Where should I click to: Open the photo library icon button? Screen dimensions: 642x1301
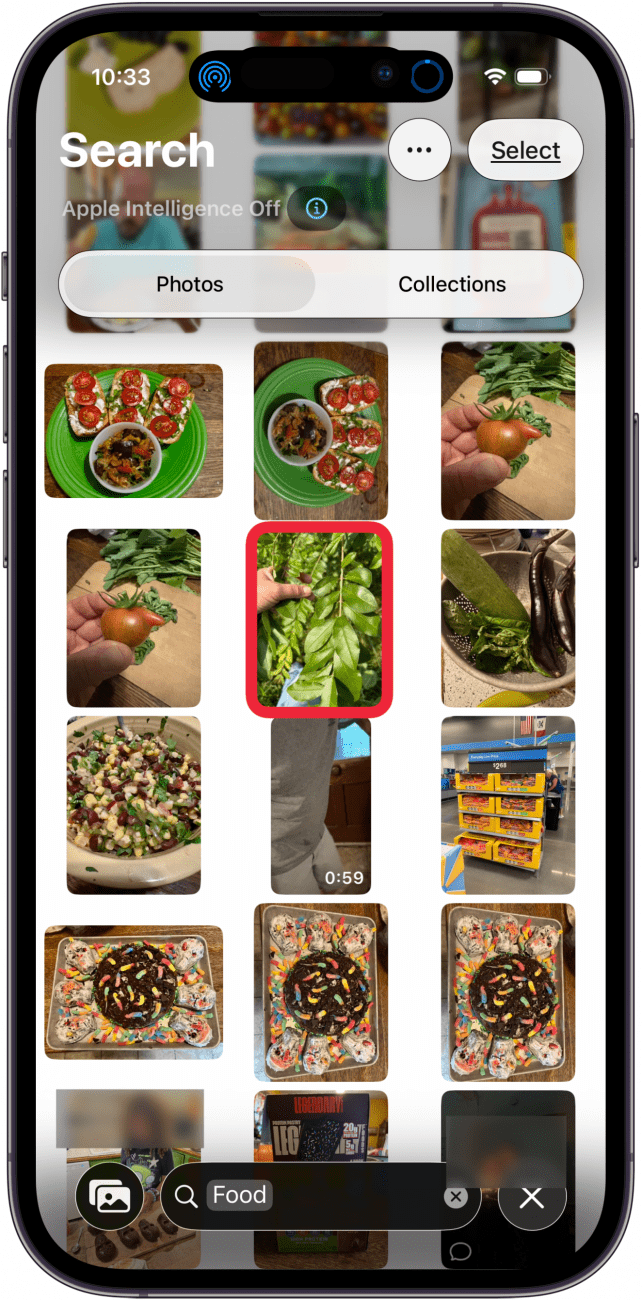pyautogui.click(x=108, y=1197)
